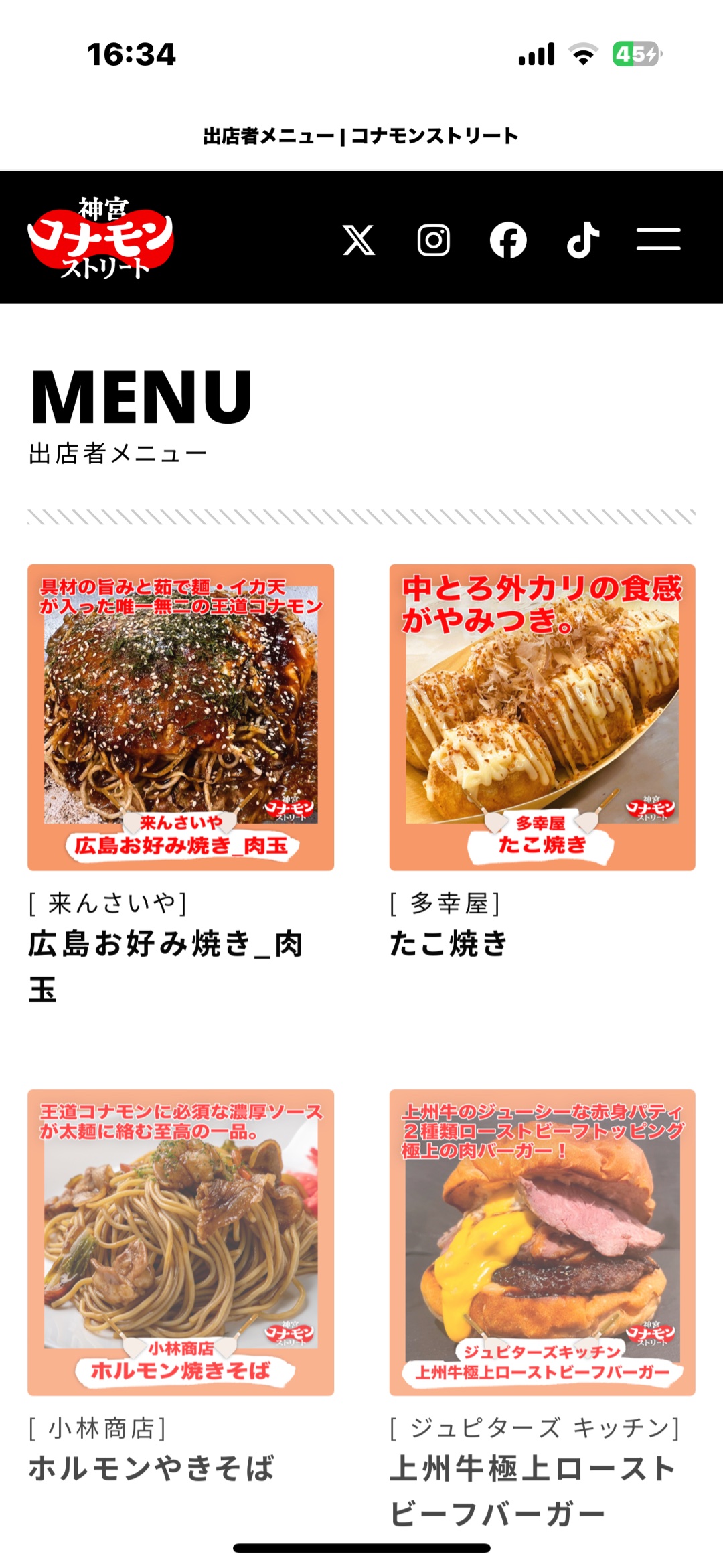This screenshot has width=723, height=1568.
Task: Open the Facebook social link
Action: point(508,240)
